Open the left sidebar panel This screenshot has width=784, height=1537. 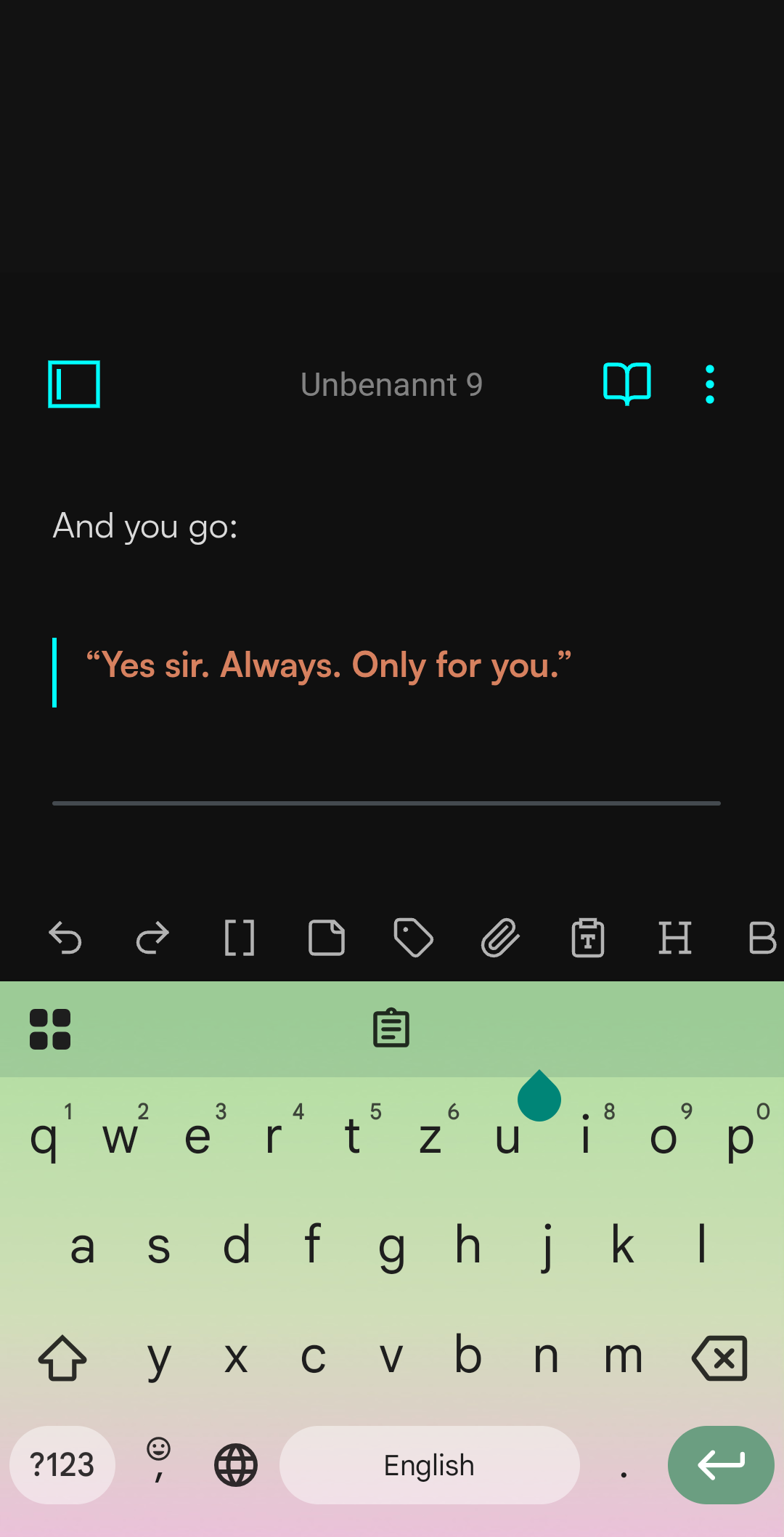tap(74, 384)
